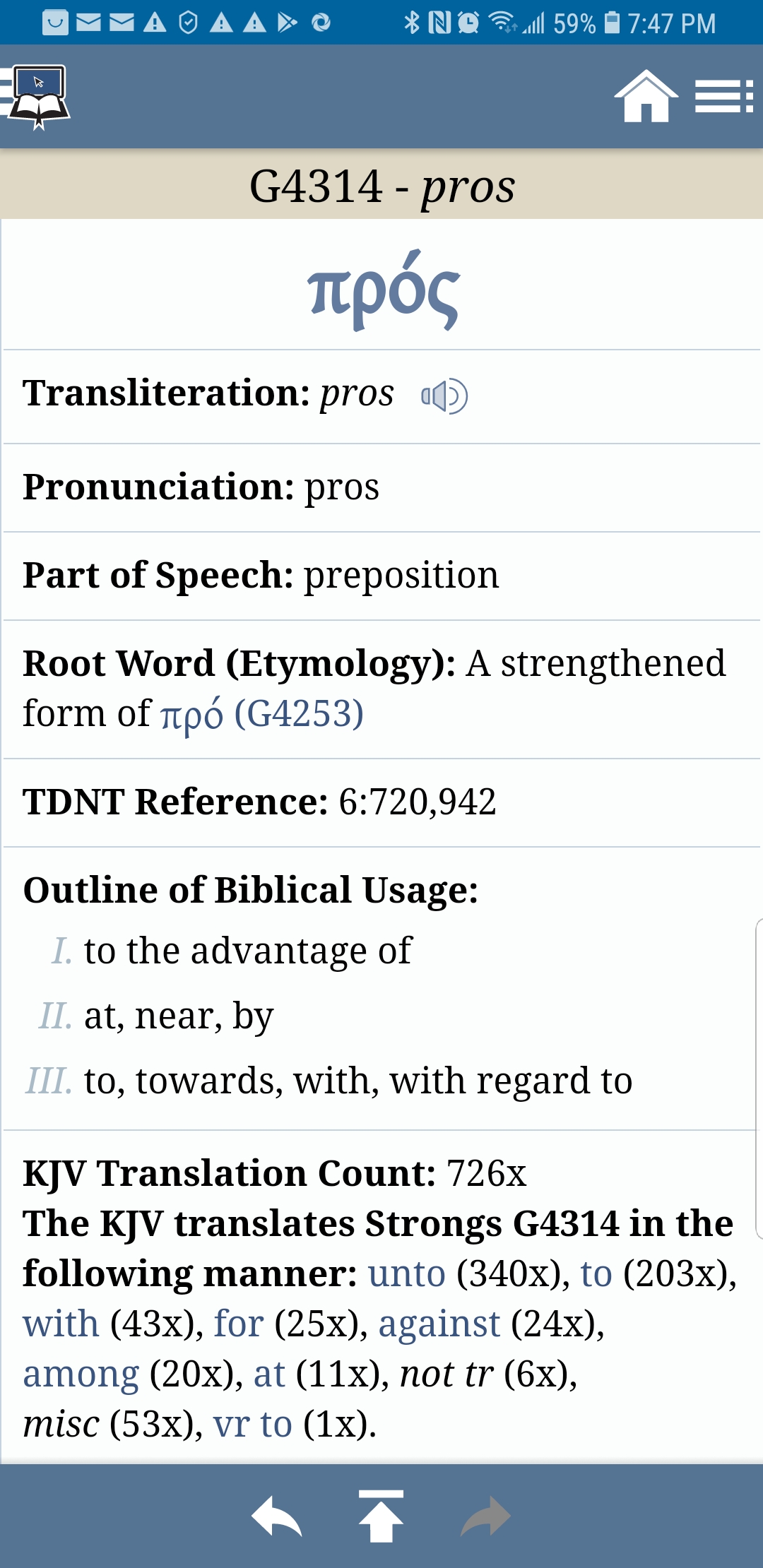Go to the home page
763x1568 pixels.
[x=645, y=97]
